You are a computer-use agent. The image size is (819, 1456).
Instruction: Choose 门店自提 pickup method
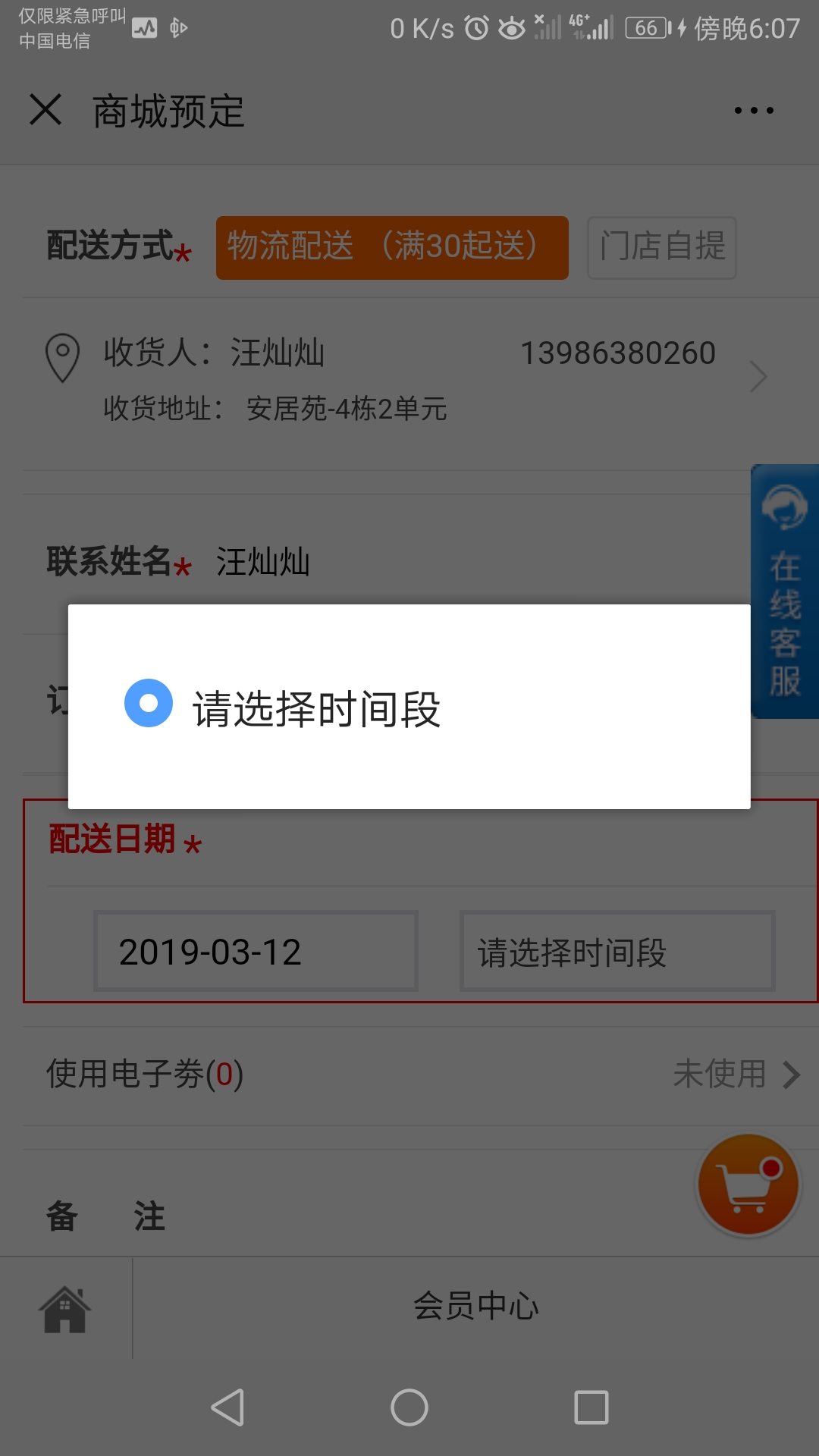coord(662,247)
